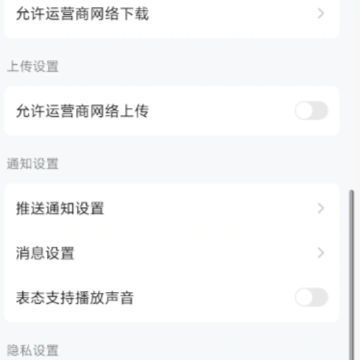Open 允许运营商网络下载 setting
This screenshot has height=360, width=360.
pyautogui.click(x=172, y=14)
